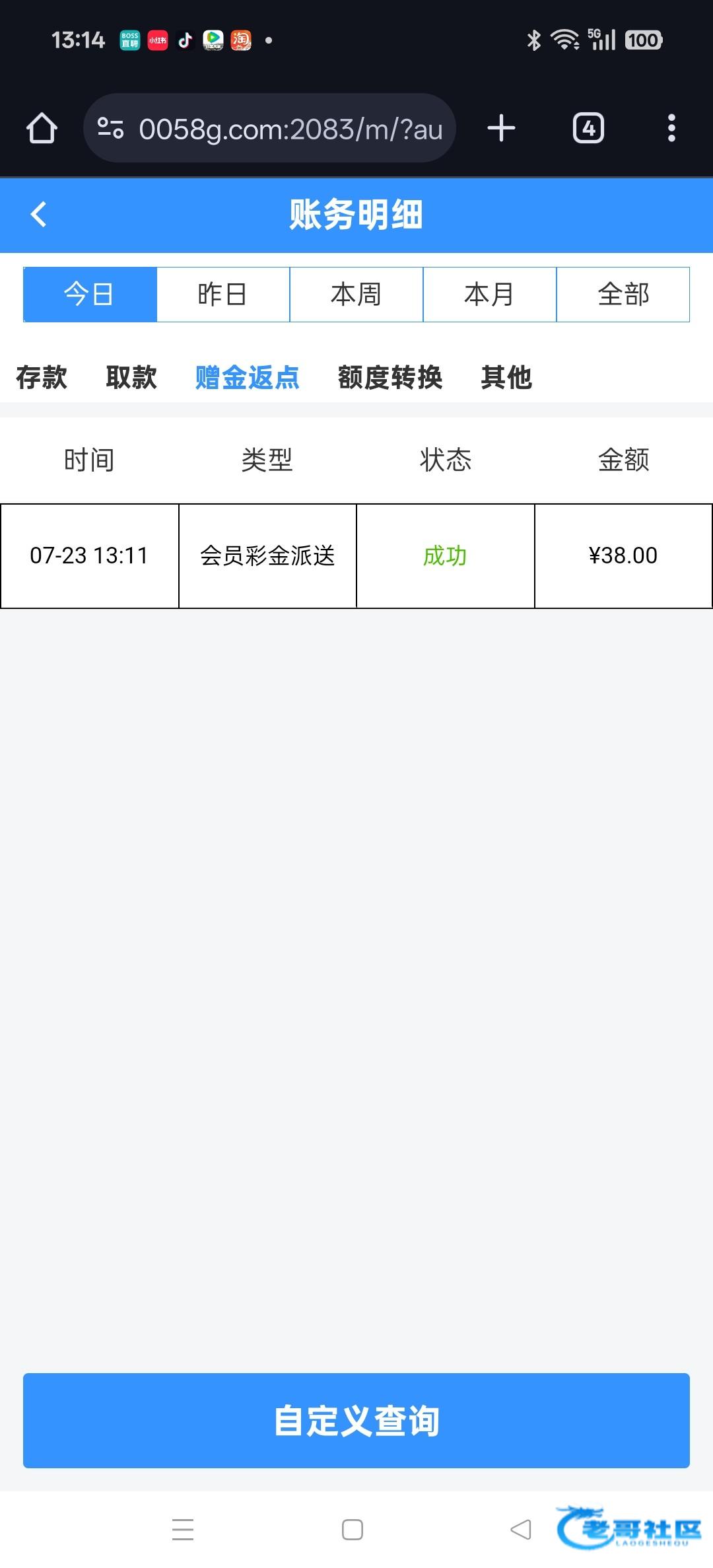Open a new browser tab

(502, 128)
